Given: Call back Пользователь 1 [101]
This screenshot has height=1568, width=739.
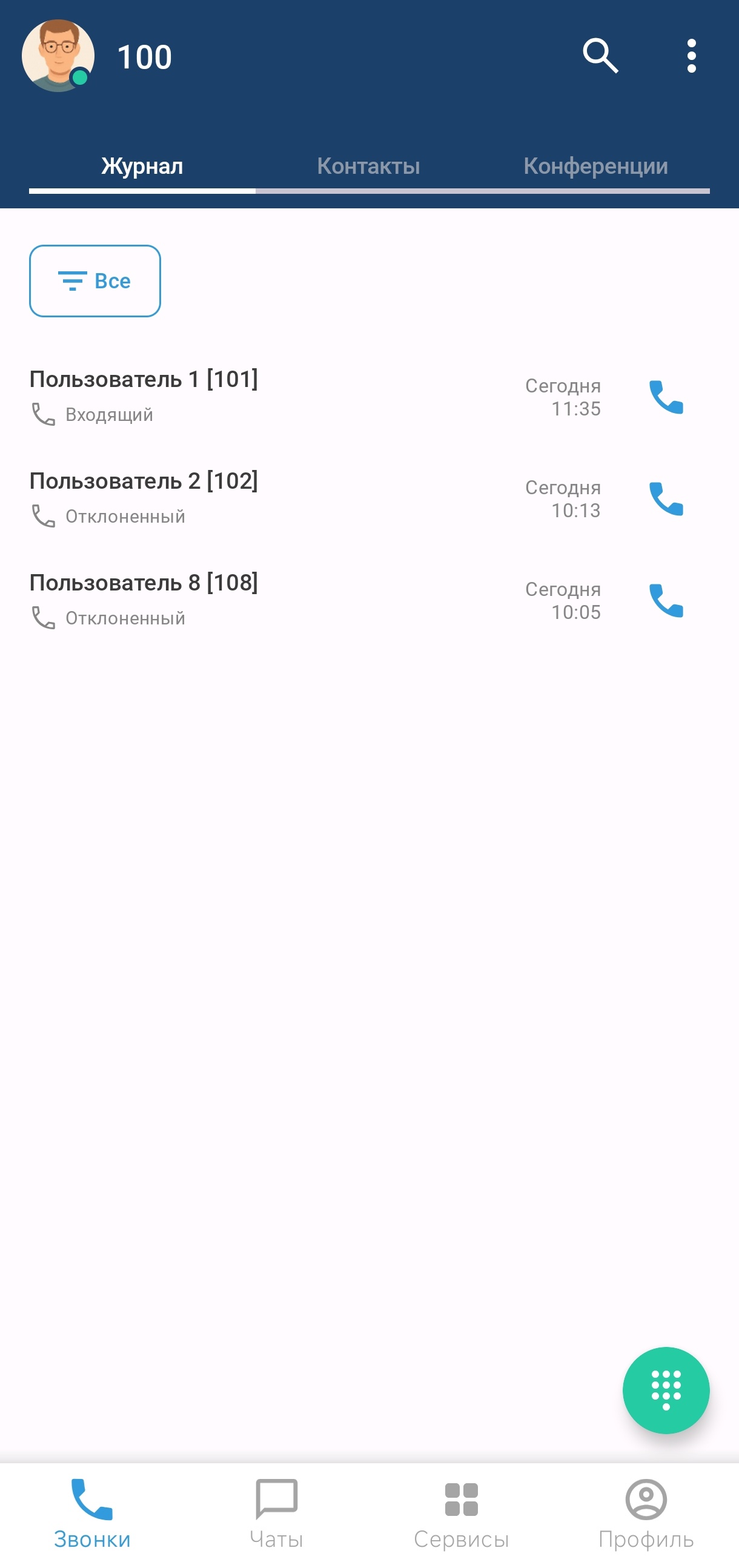Looking at the screenshot, I should 666,397.
